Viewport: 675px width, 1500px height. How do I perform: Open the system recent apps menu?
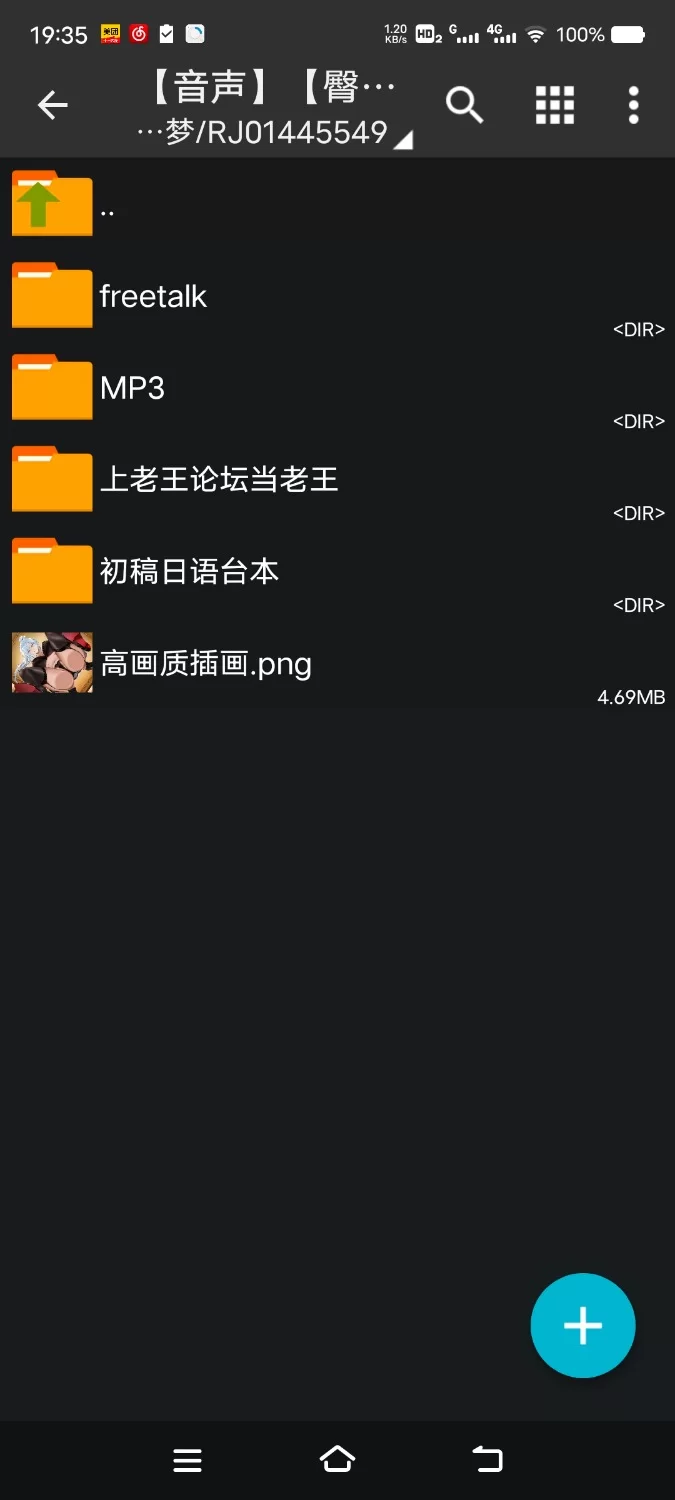tap(187, 1460)
